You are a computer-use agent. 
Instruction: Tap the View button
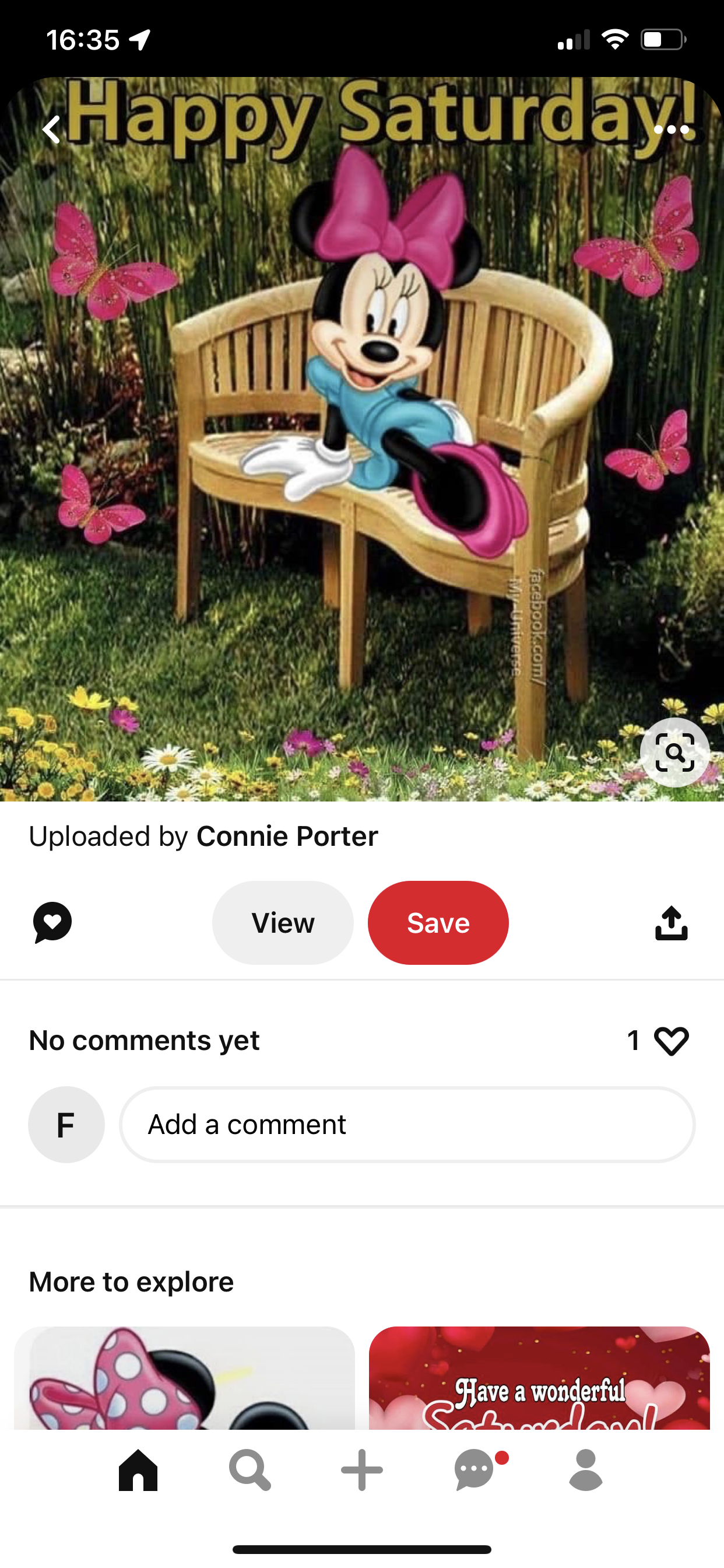[x=283, y=923]
